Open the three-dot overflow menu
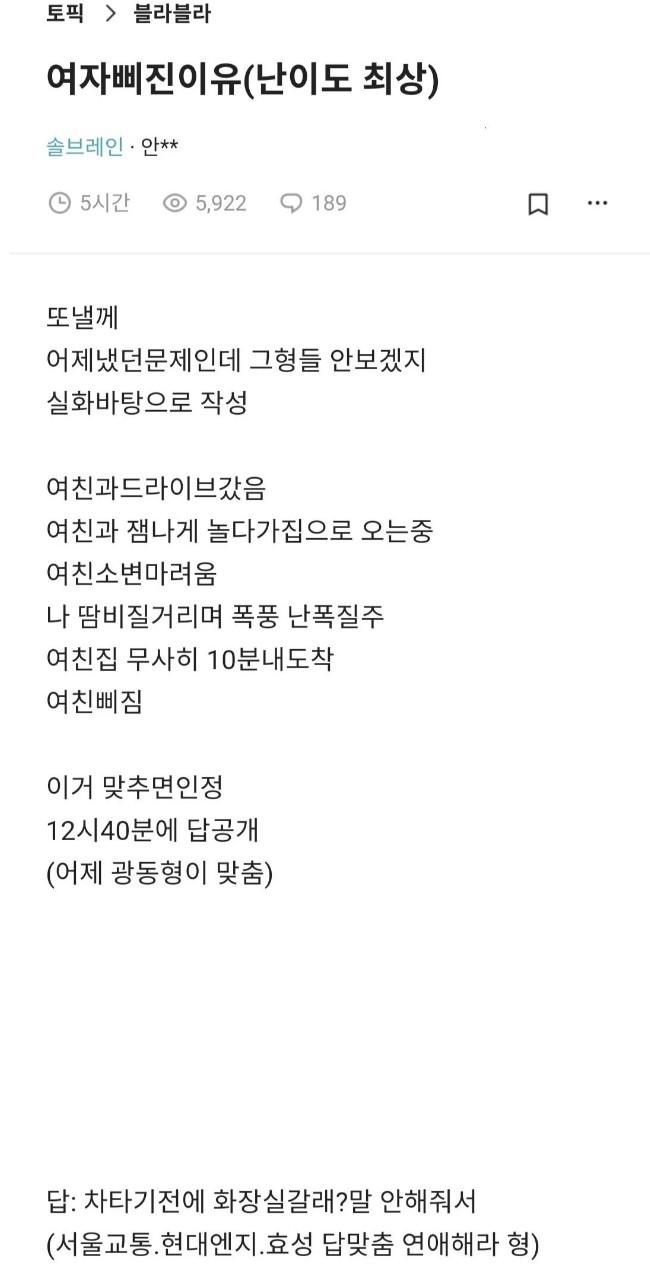 597,203
